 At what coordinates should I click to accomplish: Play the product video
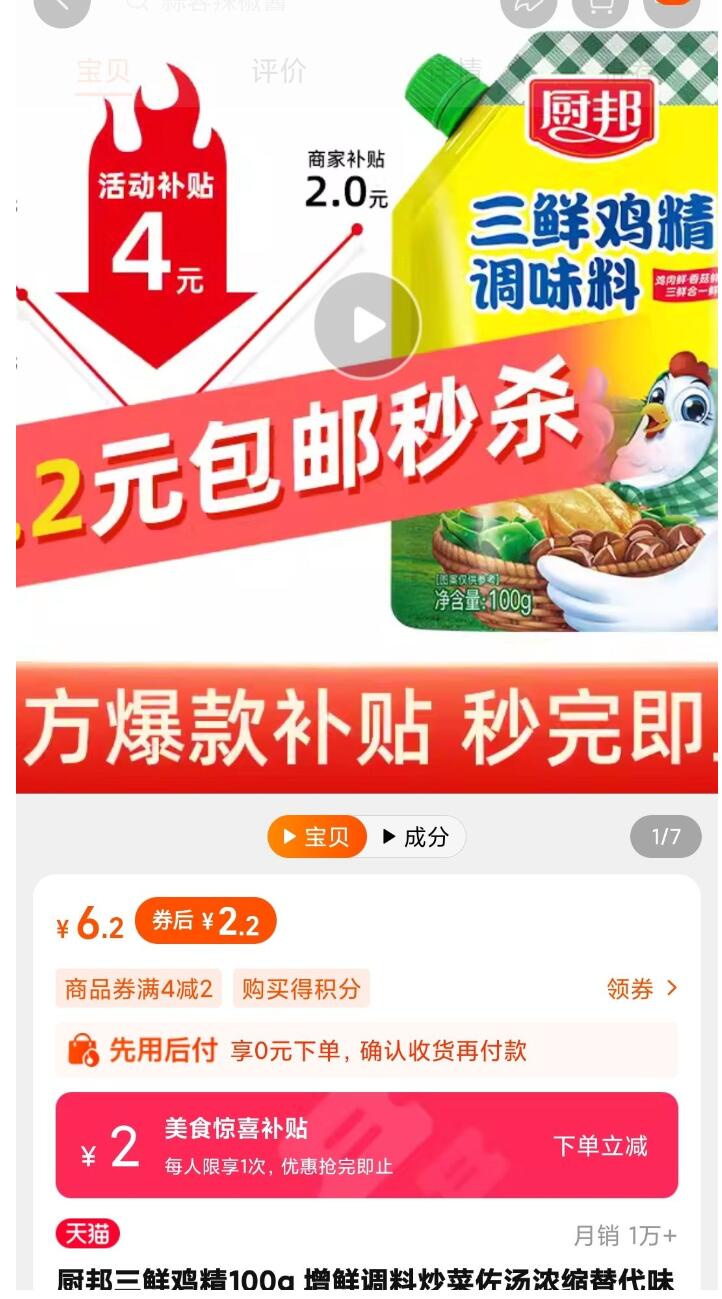click(x=367, y=325)
